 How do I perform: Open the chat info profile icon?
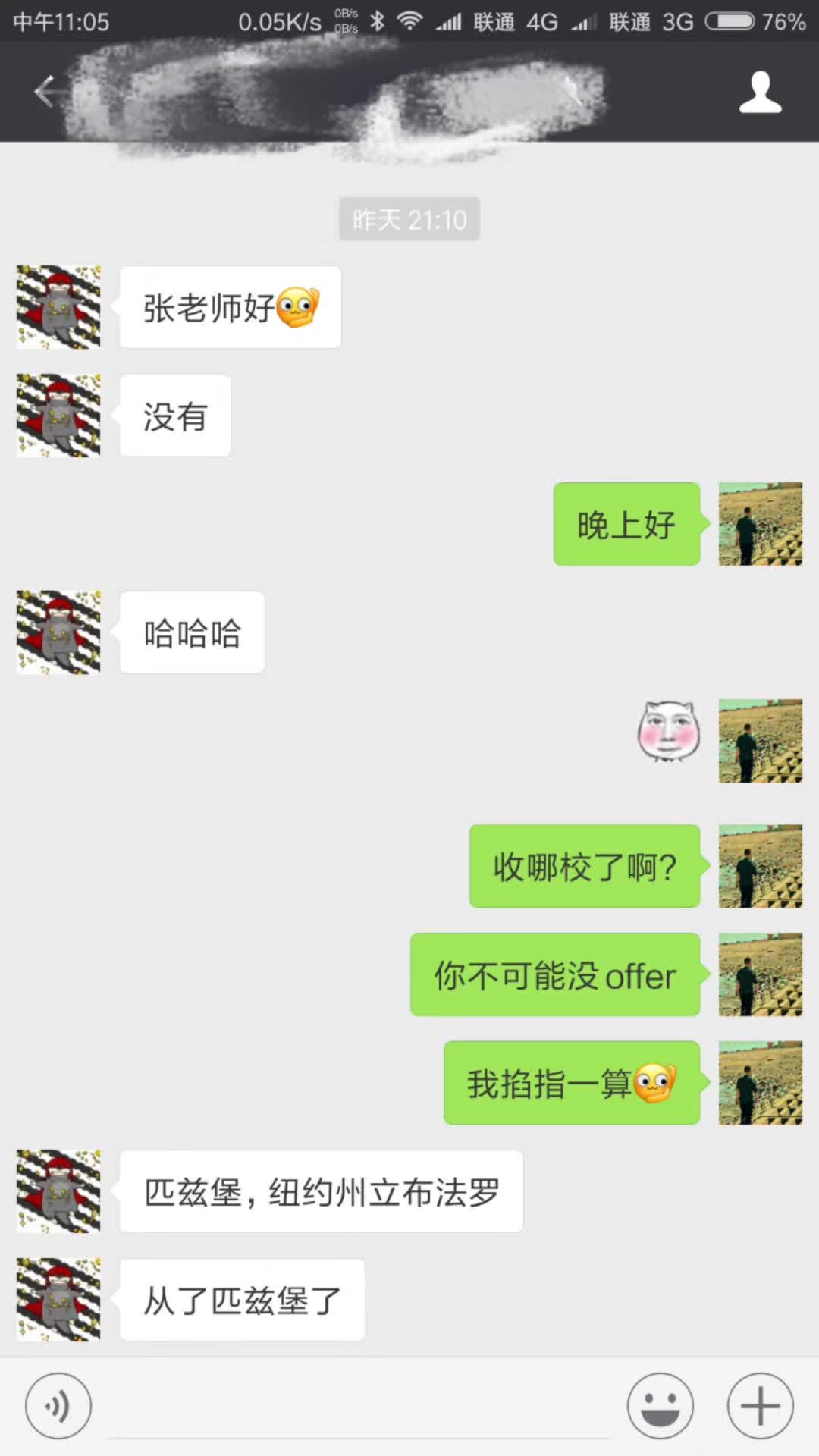click(x=760, y=93)
